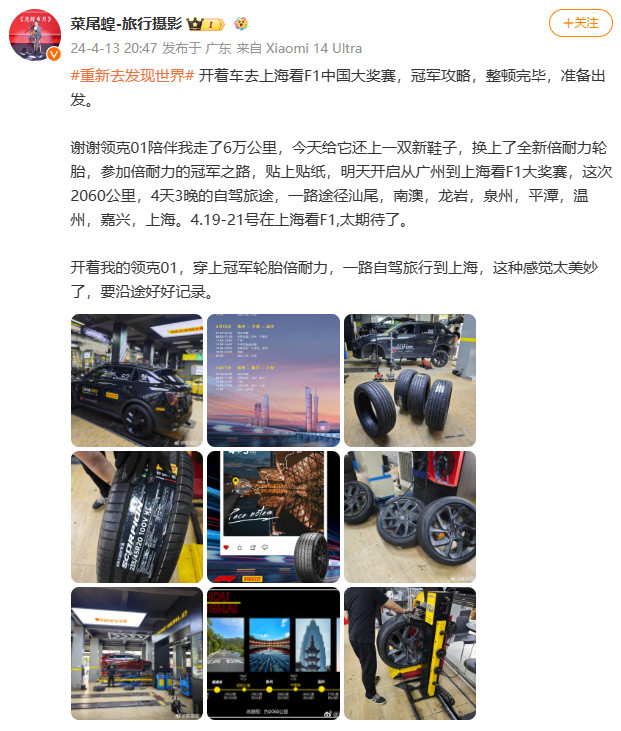Viewport: 621px width, 731px height.
Task: View the black car with decals photo
Action: 137,380
